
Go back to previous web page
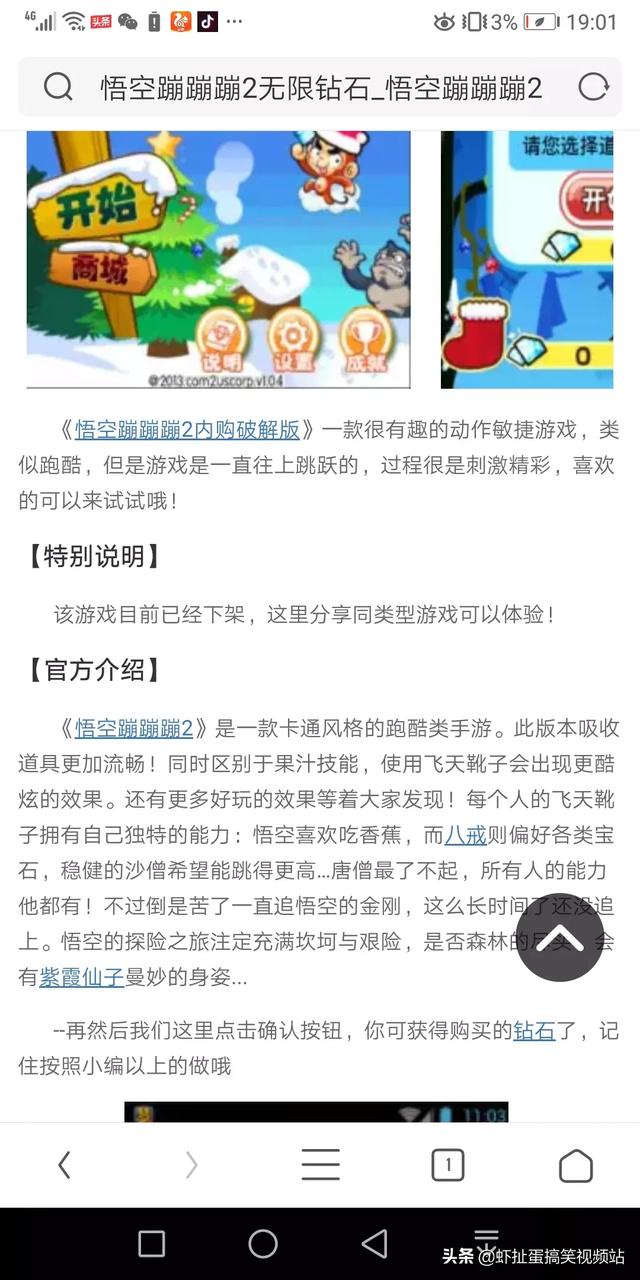tap(64, 1165)
